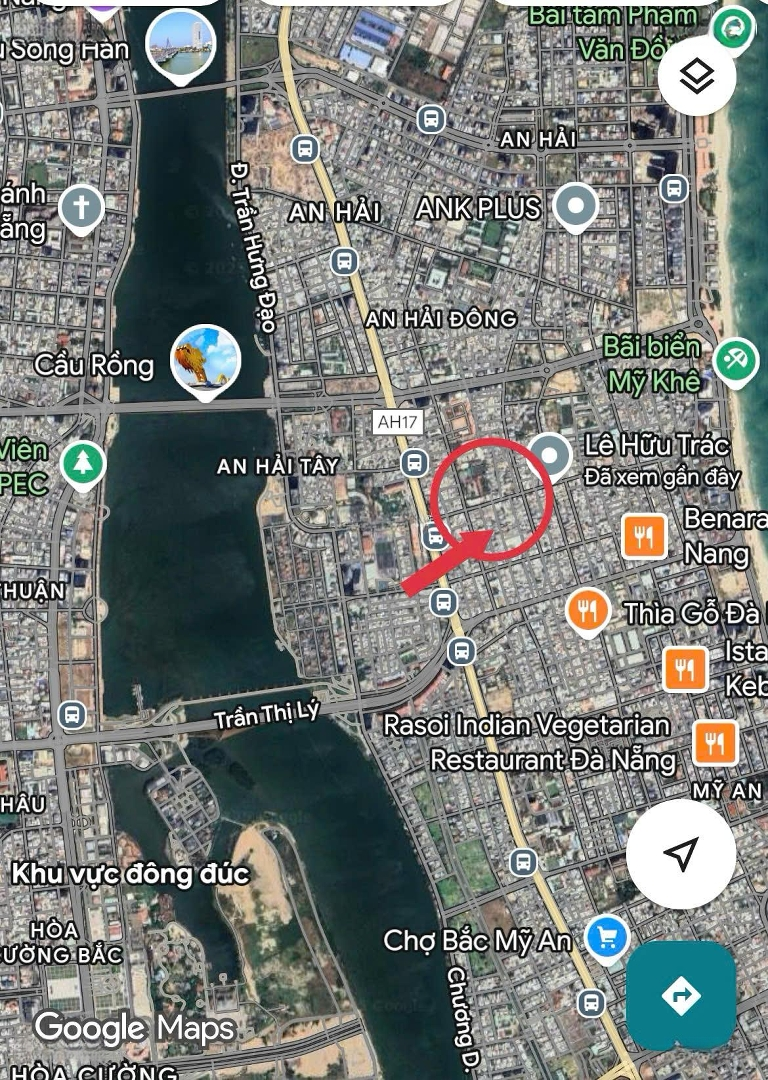Open the Chợ Bắc Mỹ An shopping pin
The image size is (768, 1080).
pos(607,938)
